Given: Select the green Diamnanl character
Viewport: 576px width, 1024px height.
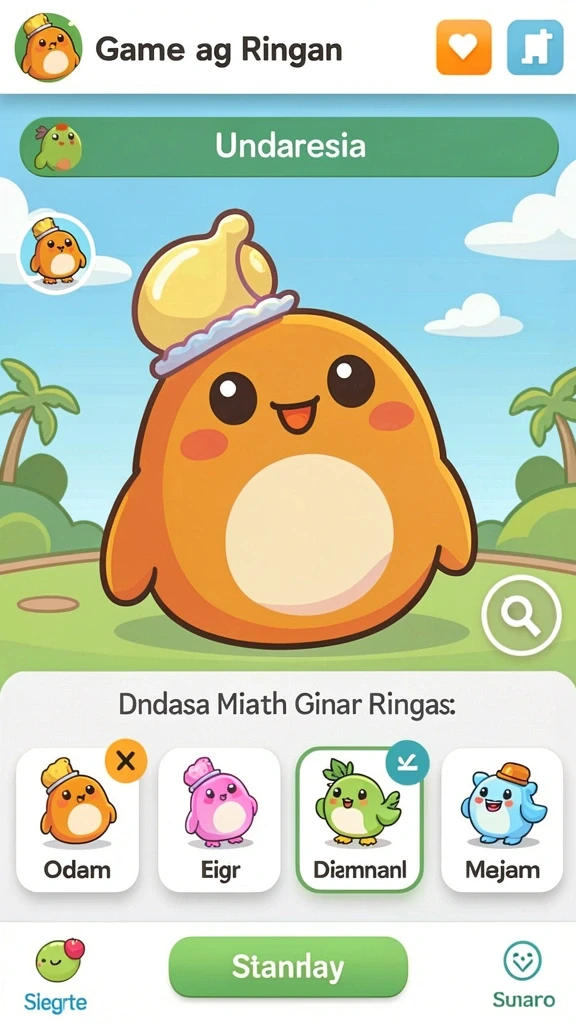Looking at the screenshot, I should [360, 820].
